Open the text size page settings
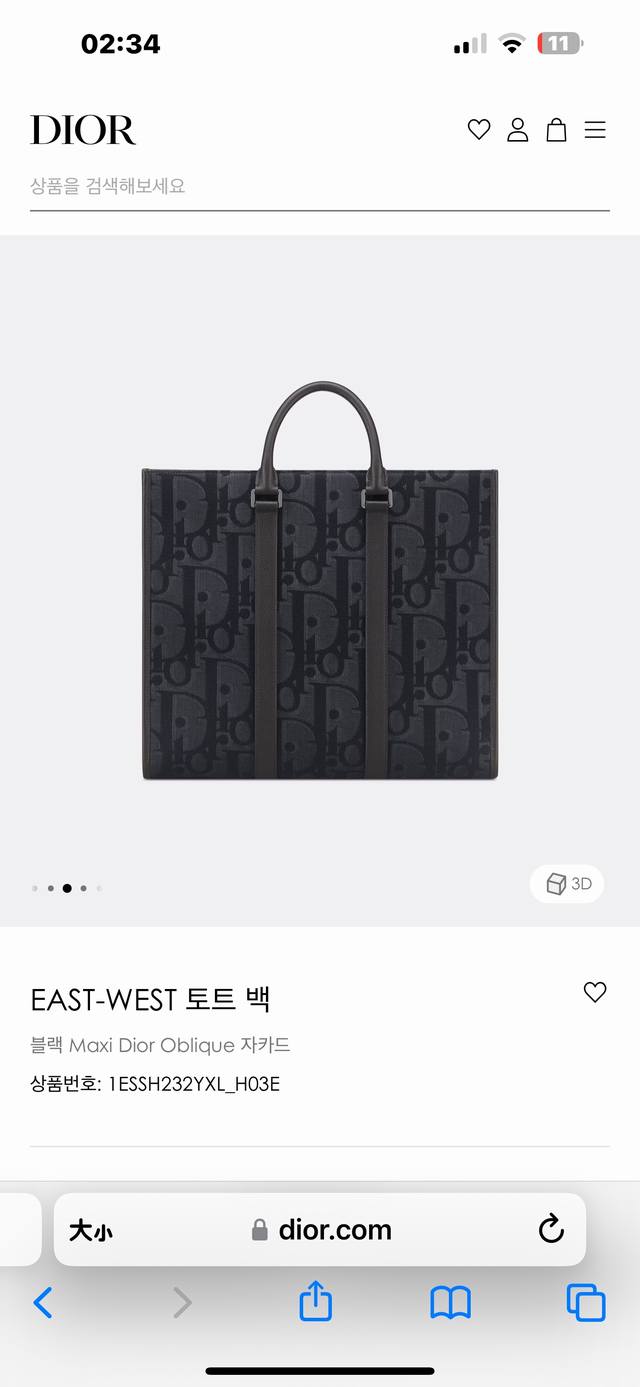This screenshot has width=640, height=1387. pos(90,1230)
